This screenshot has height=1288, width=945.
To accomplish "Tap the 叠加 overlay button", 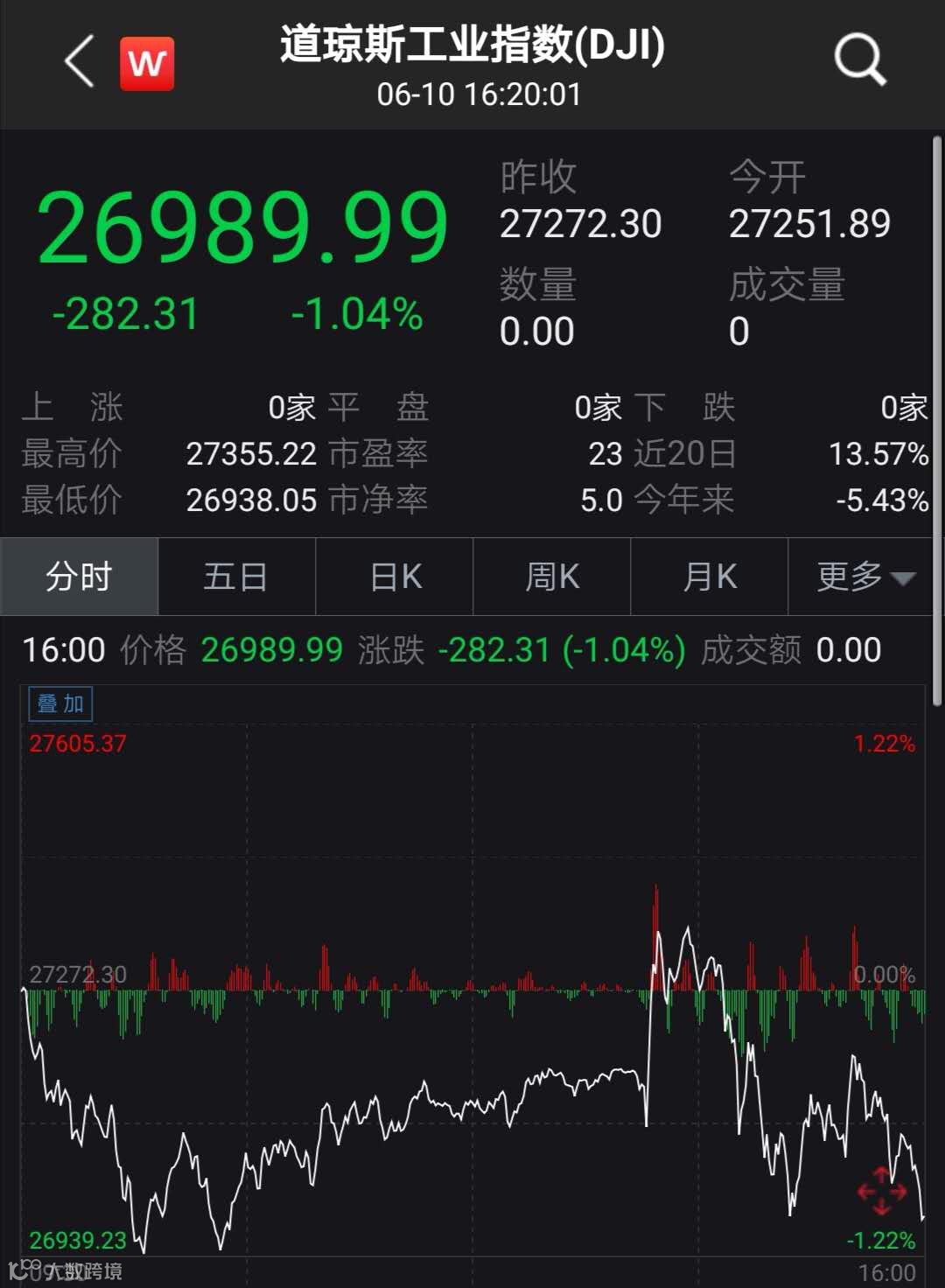I will (x=60, y=703).
